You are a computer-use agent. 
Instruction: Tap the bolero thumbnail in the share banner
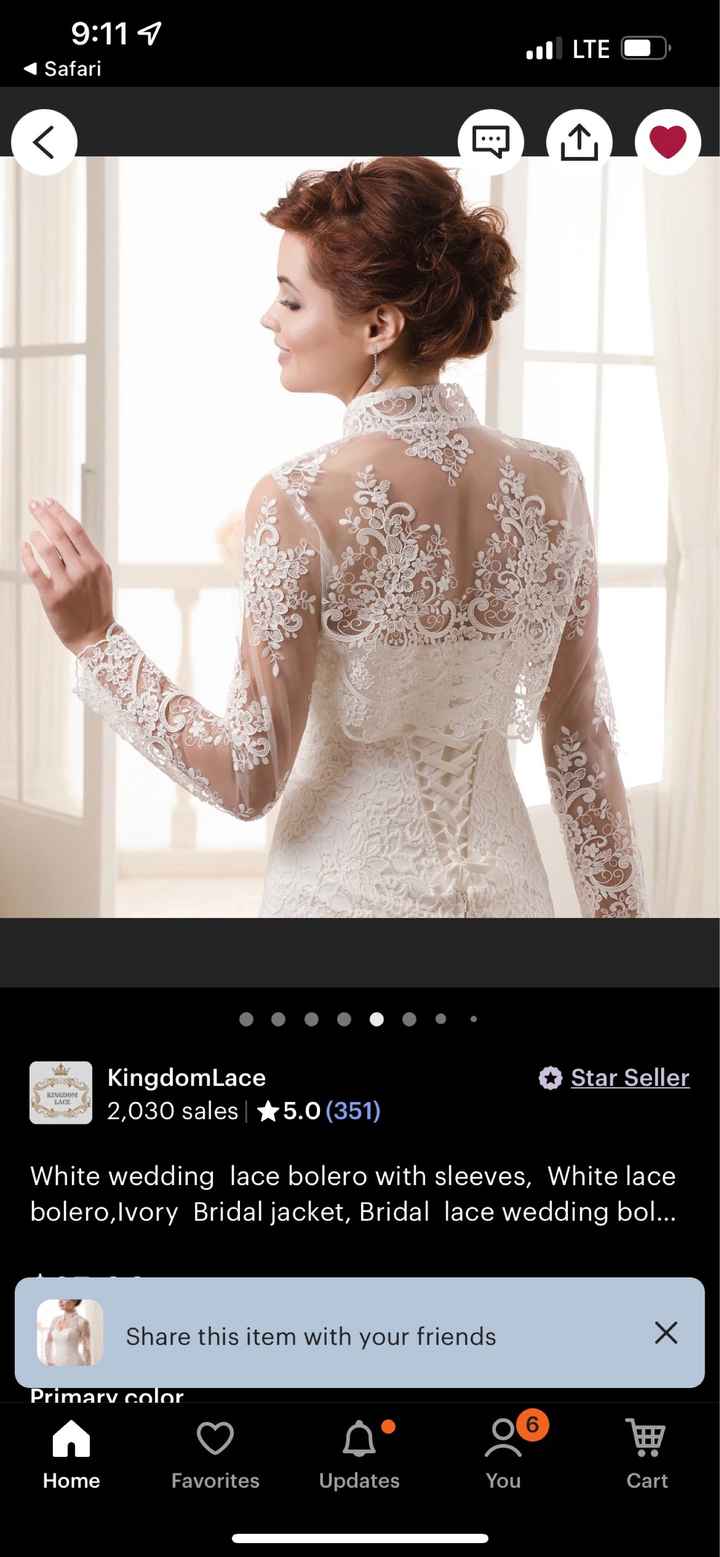coord(69,1333)
